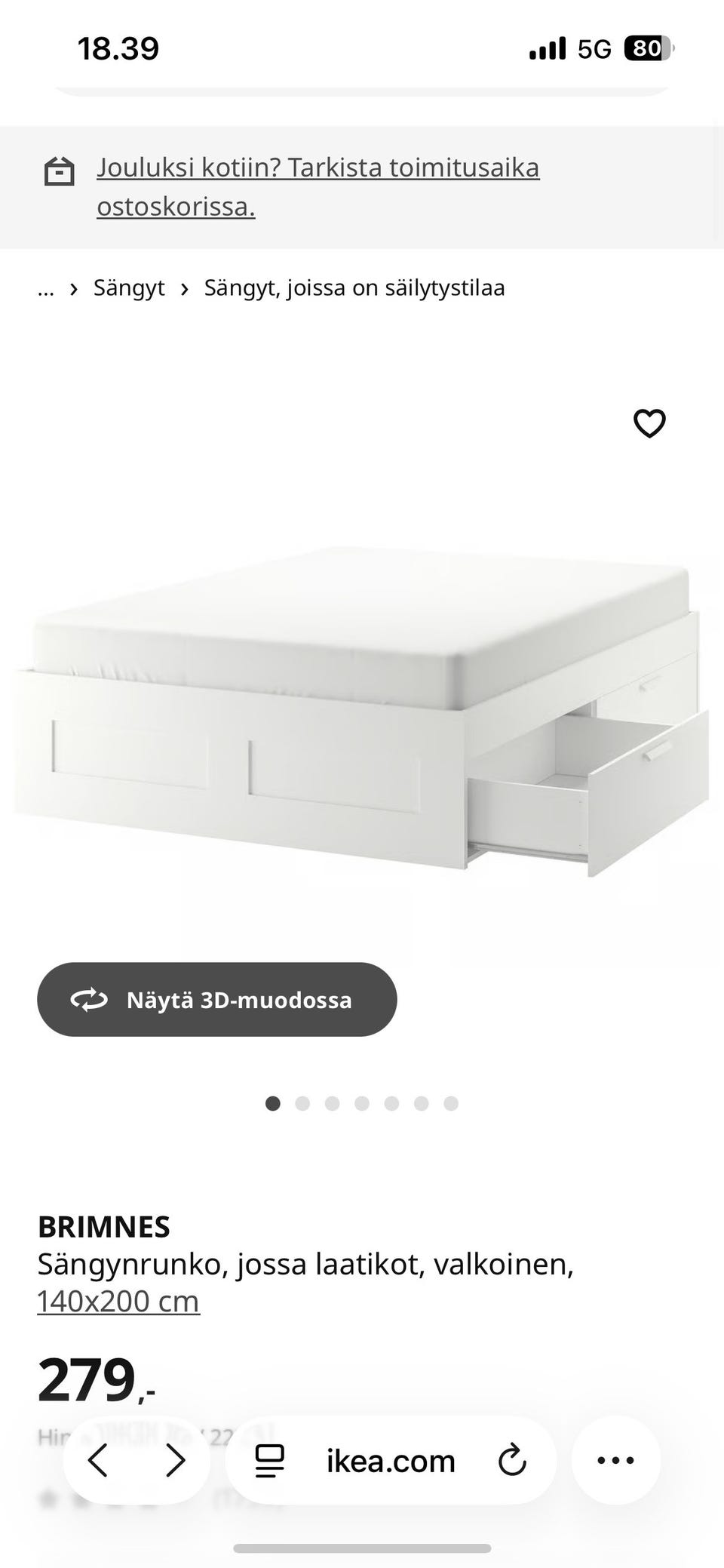Open the ikea.com address bar
Viewport: 724px width, 1568px height.
click(391, 1461)
